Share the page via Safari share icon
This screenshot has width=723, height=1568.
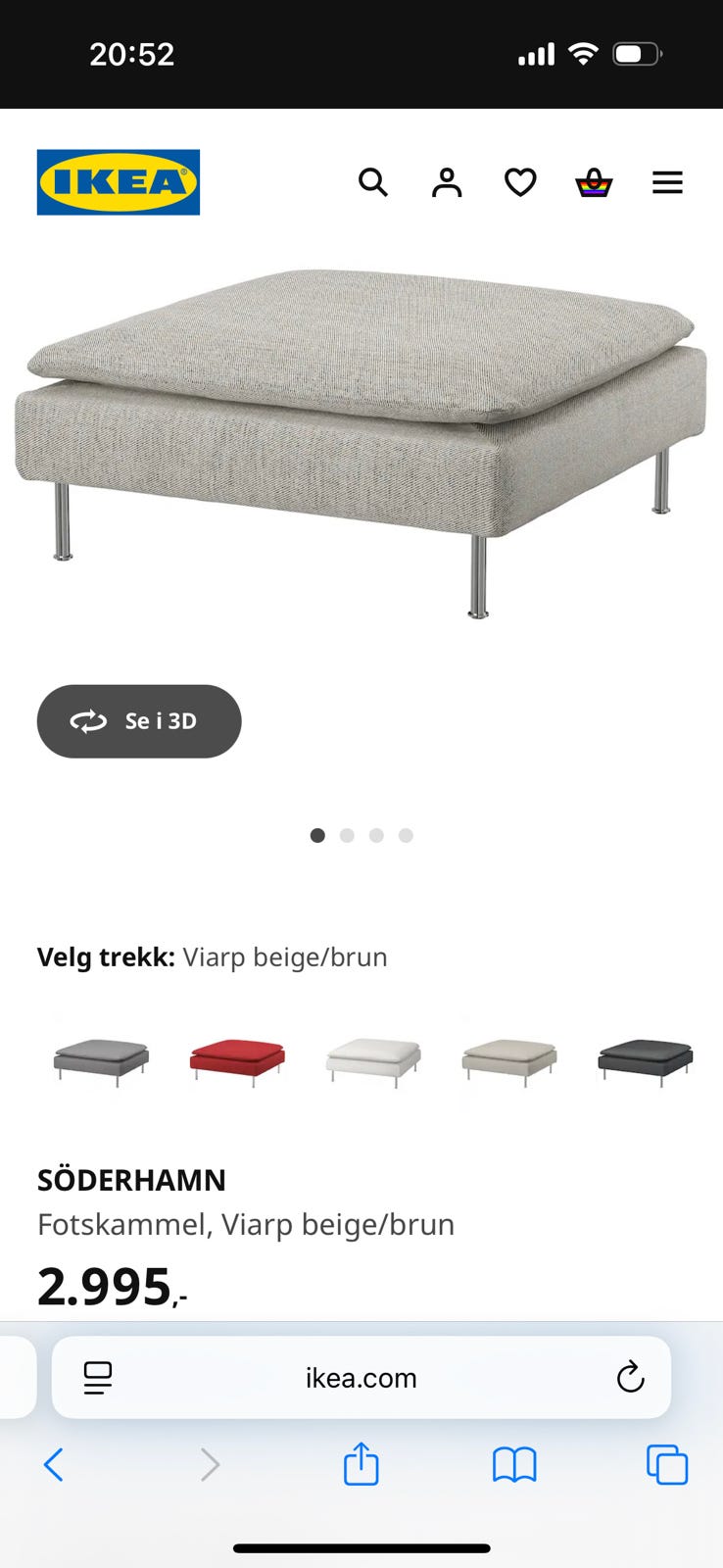pos(361,1464)
